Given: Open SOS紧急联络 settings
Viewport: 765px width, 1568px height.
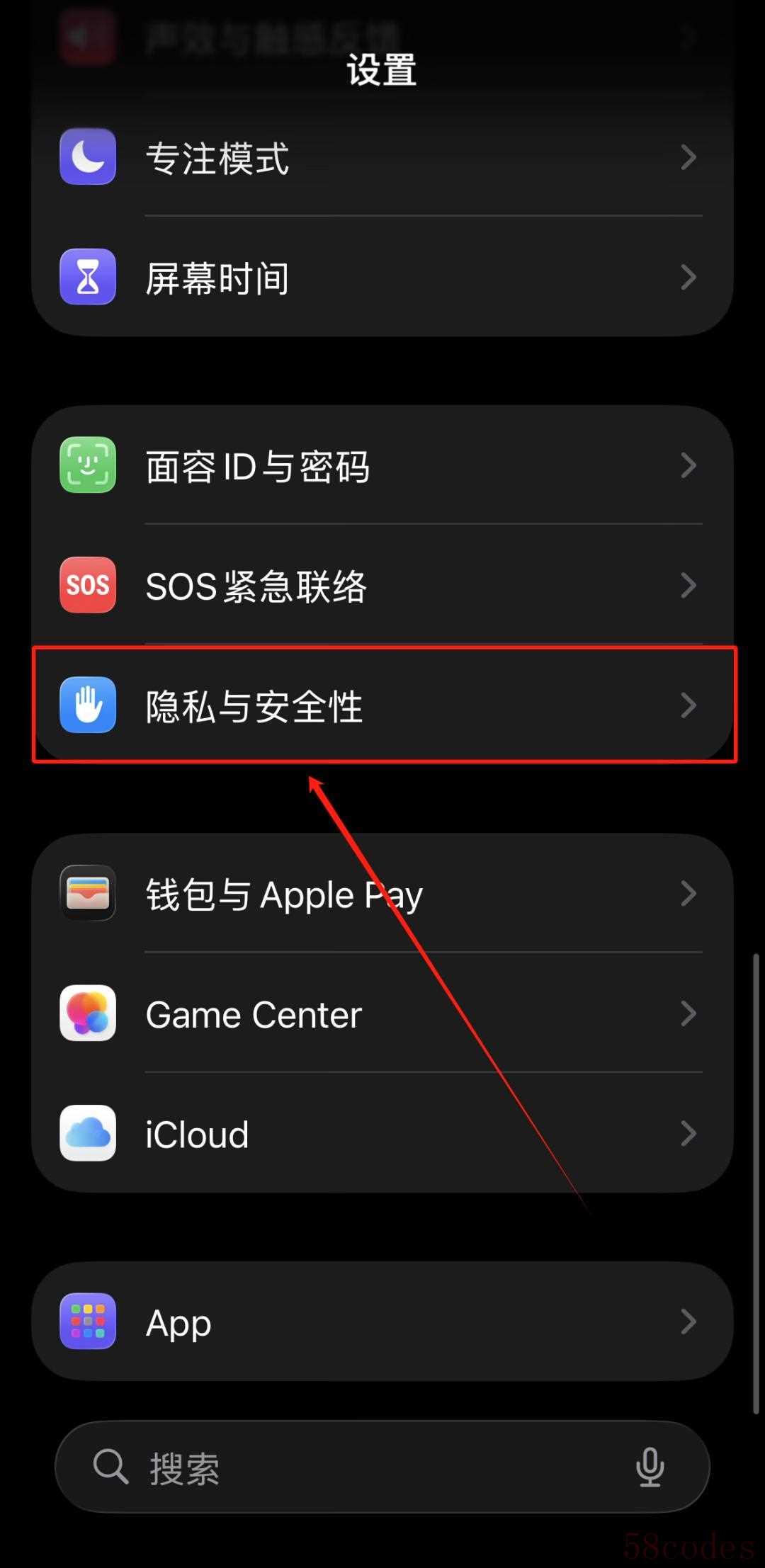Looking at the screenshot, I should (381, 585).
